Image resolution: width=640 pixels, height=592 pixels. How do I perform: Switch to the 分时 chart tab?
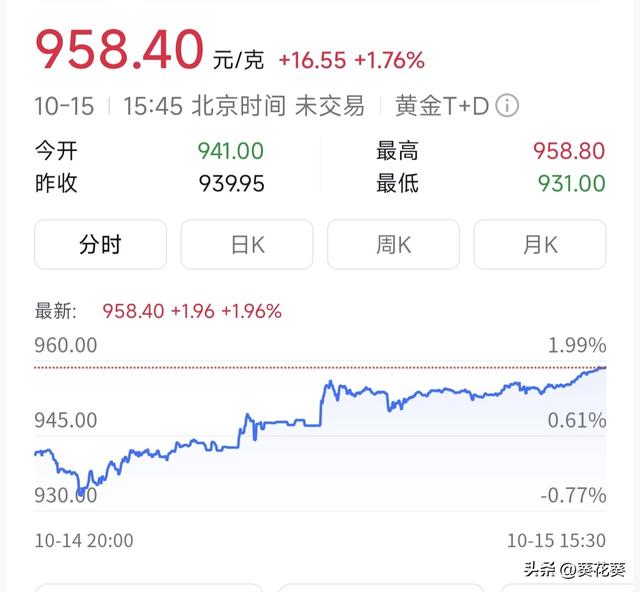[x=100, y=245]
